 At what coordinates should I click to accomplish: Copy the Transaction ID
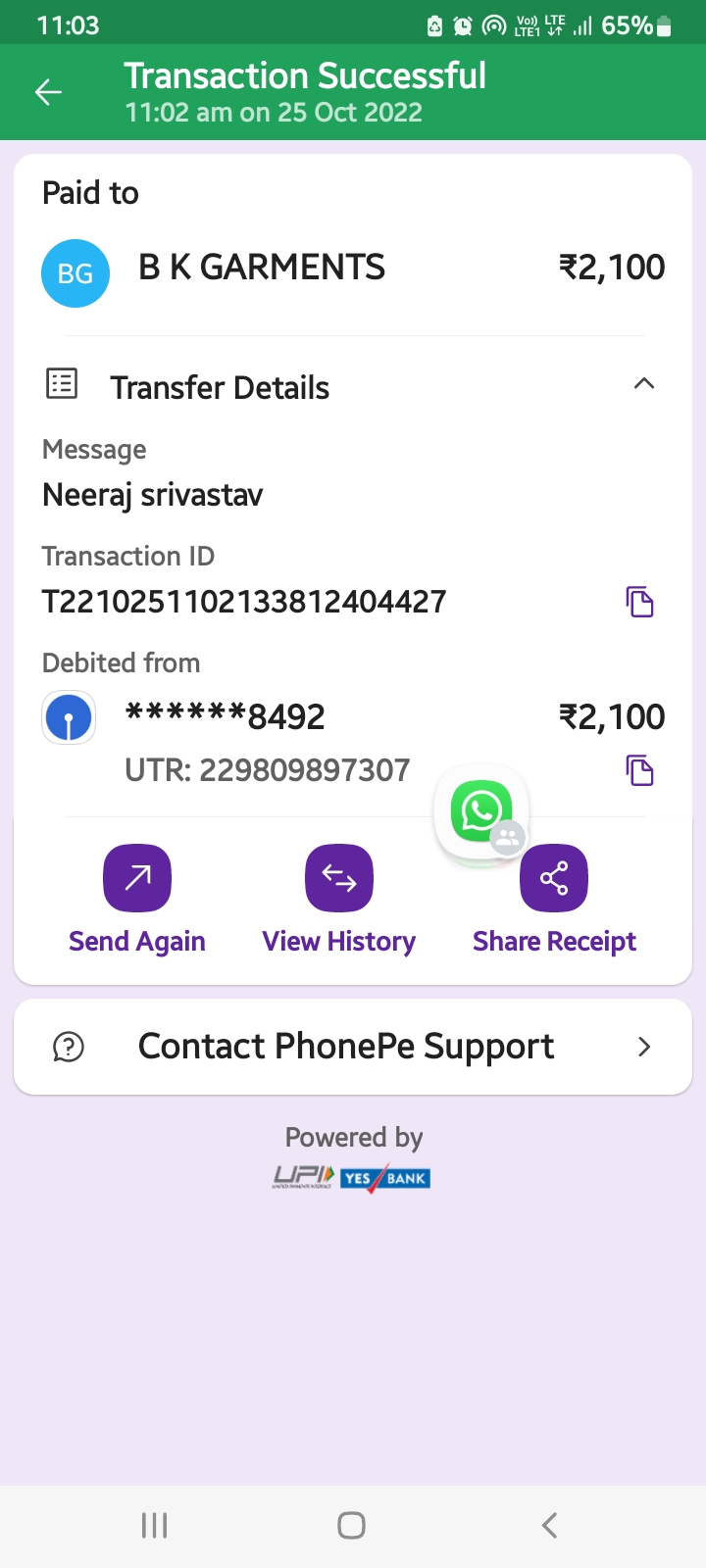point(639,602)
